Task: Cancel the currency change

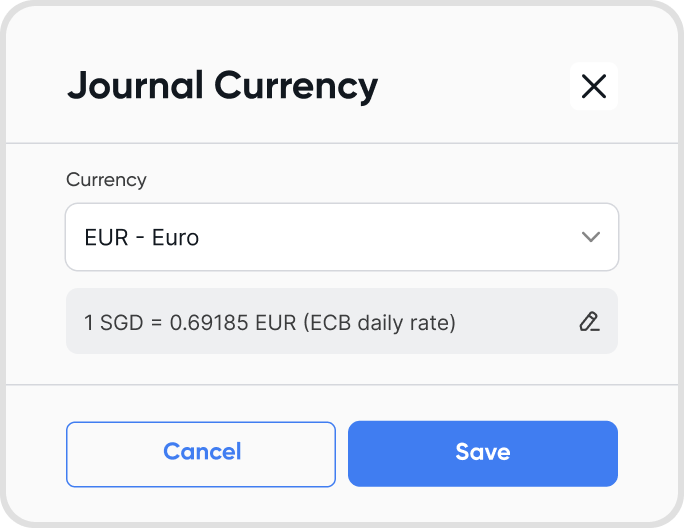Action: (x=201, y=453)
